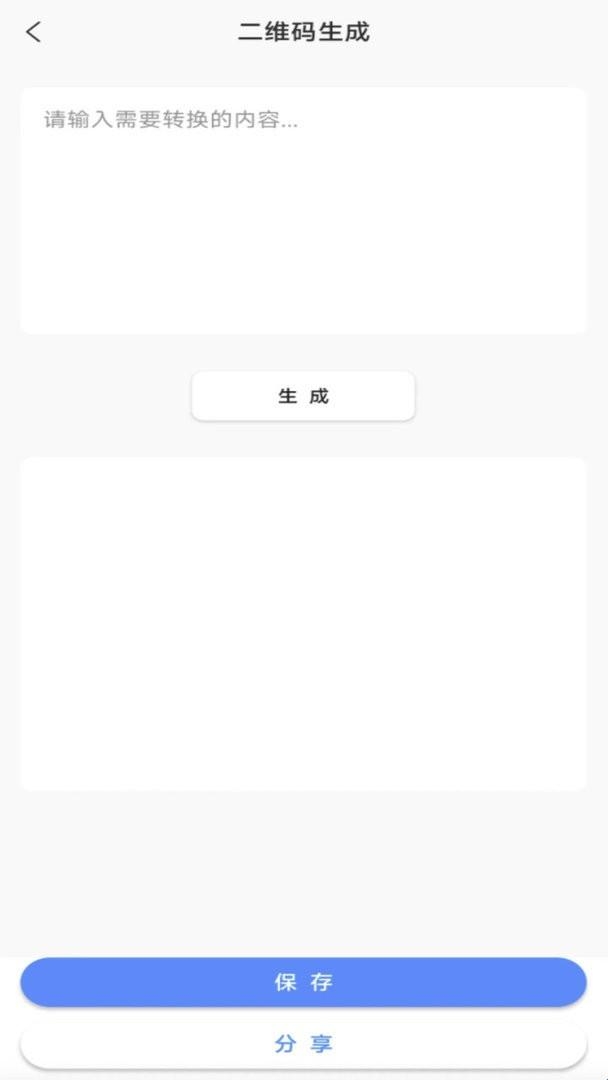The height and width of the screenshot is (1080, 608).
Task: Focus the 请输入需要转换的内容 text field
Action: tap(303, 210)
